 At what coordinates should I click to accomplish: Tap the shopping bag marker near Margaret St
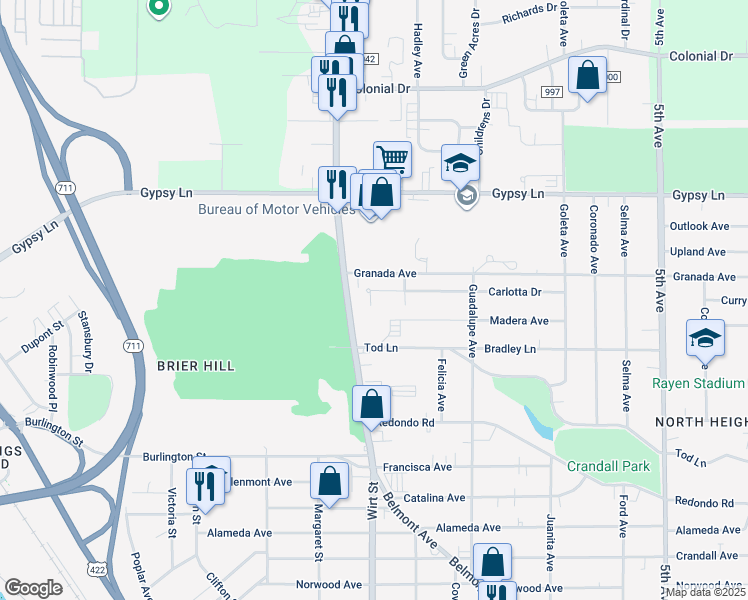[329, 484]
